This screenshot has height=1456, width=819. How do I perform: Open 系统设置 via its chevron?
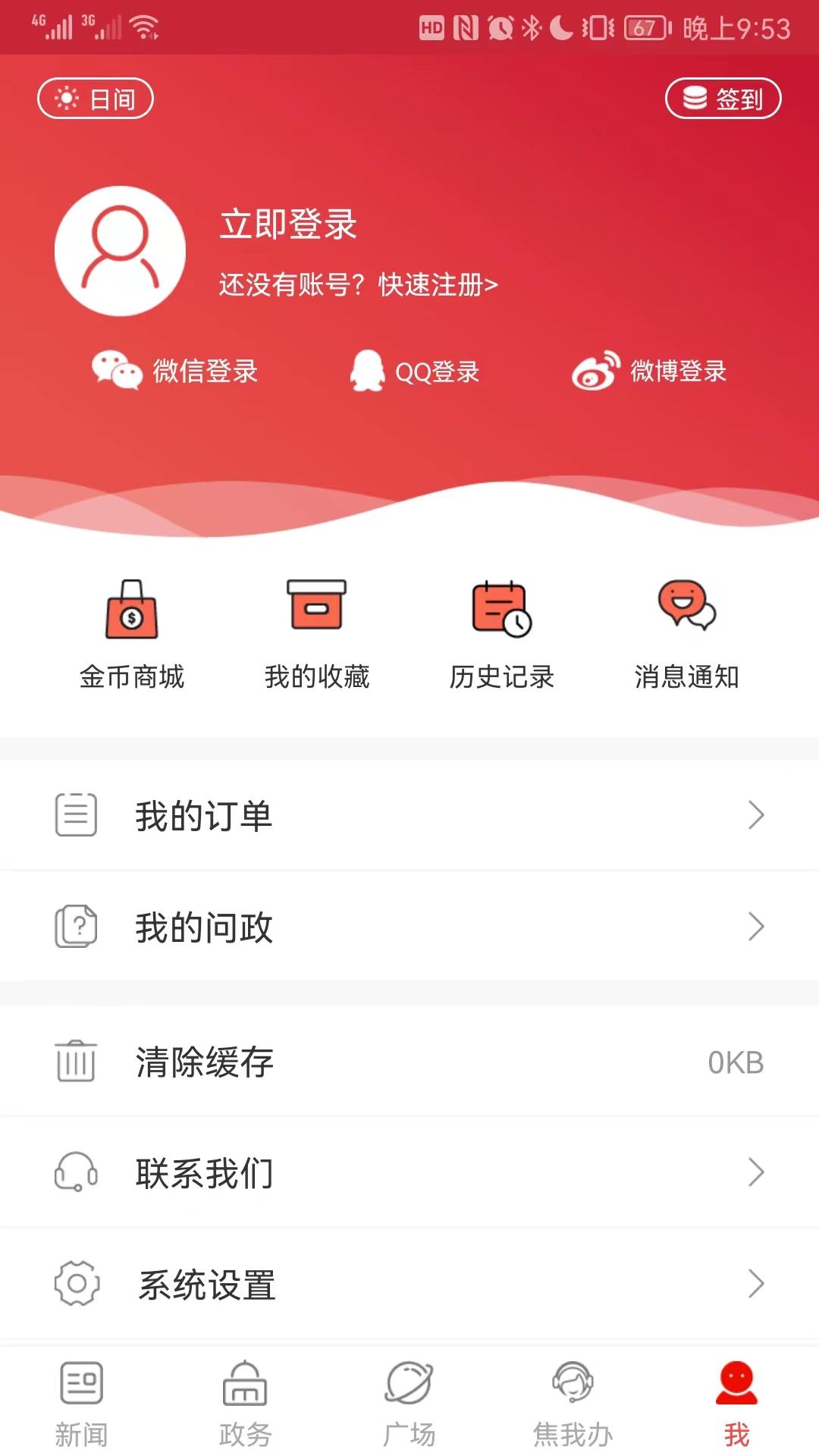pyautogui.click(x=755, y=1284)
